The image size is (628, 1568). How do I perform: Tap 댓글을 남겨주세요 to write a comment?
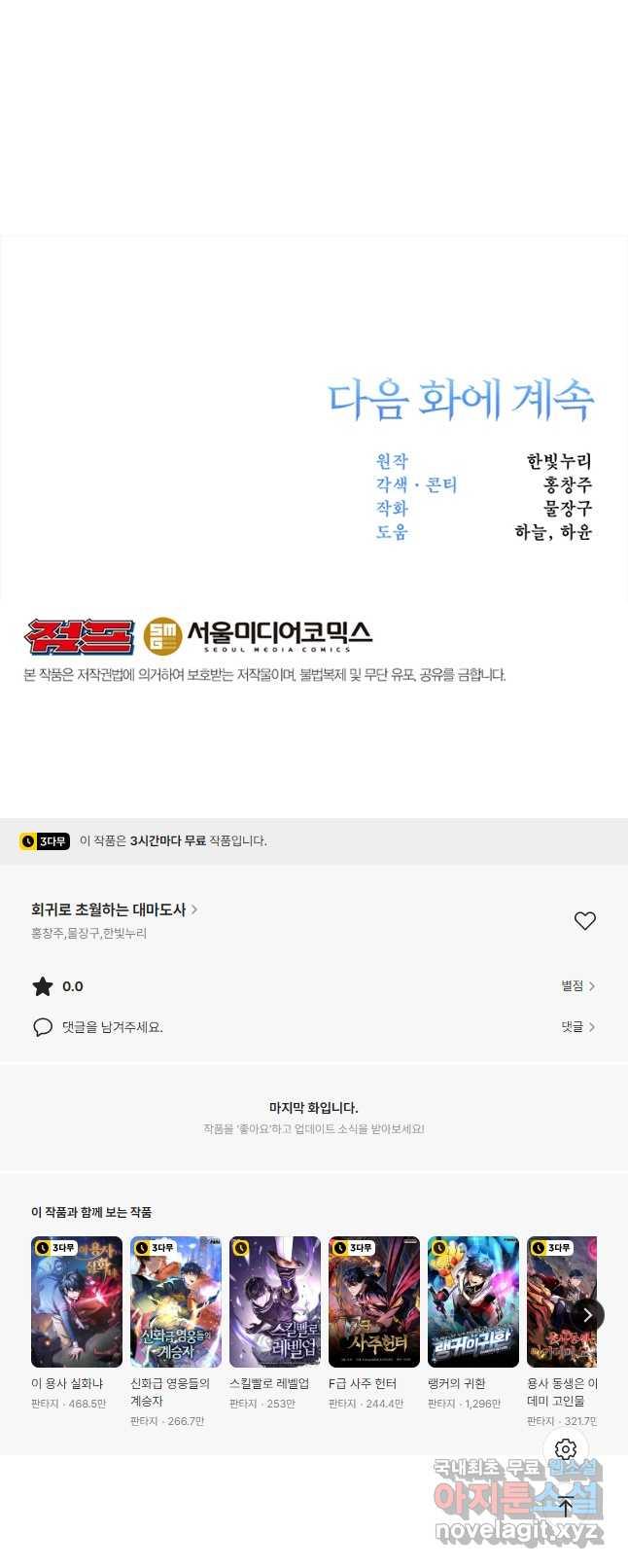[x=112, y=1027]
